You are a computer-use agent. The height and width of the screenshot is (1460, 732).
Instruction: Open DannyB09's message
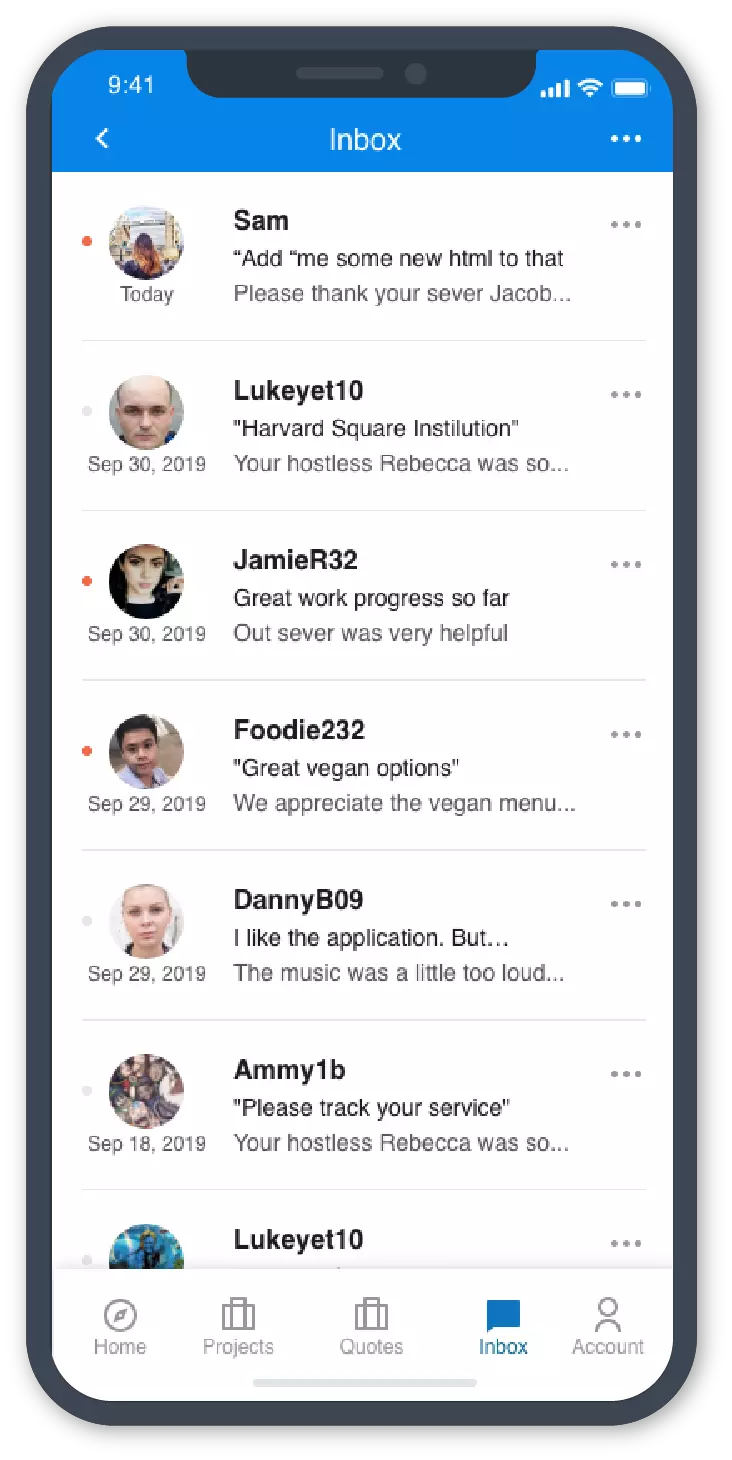click(x=400, y=937)
